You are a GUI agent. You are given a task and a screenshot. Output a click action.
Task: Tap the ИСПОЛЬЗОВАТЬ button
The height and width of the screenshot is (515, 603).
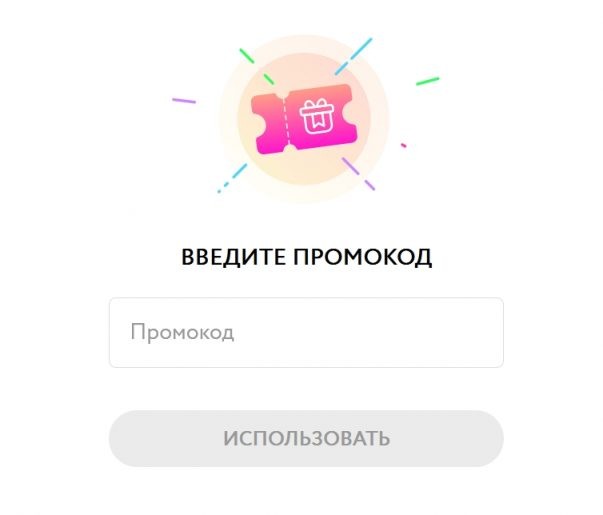[306, 438]
